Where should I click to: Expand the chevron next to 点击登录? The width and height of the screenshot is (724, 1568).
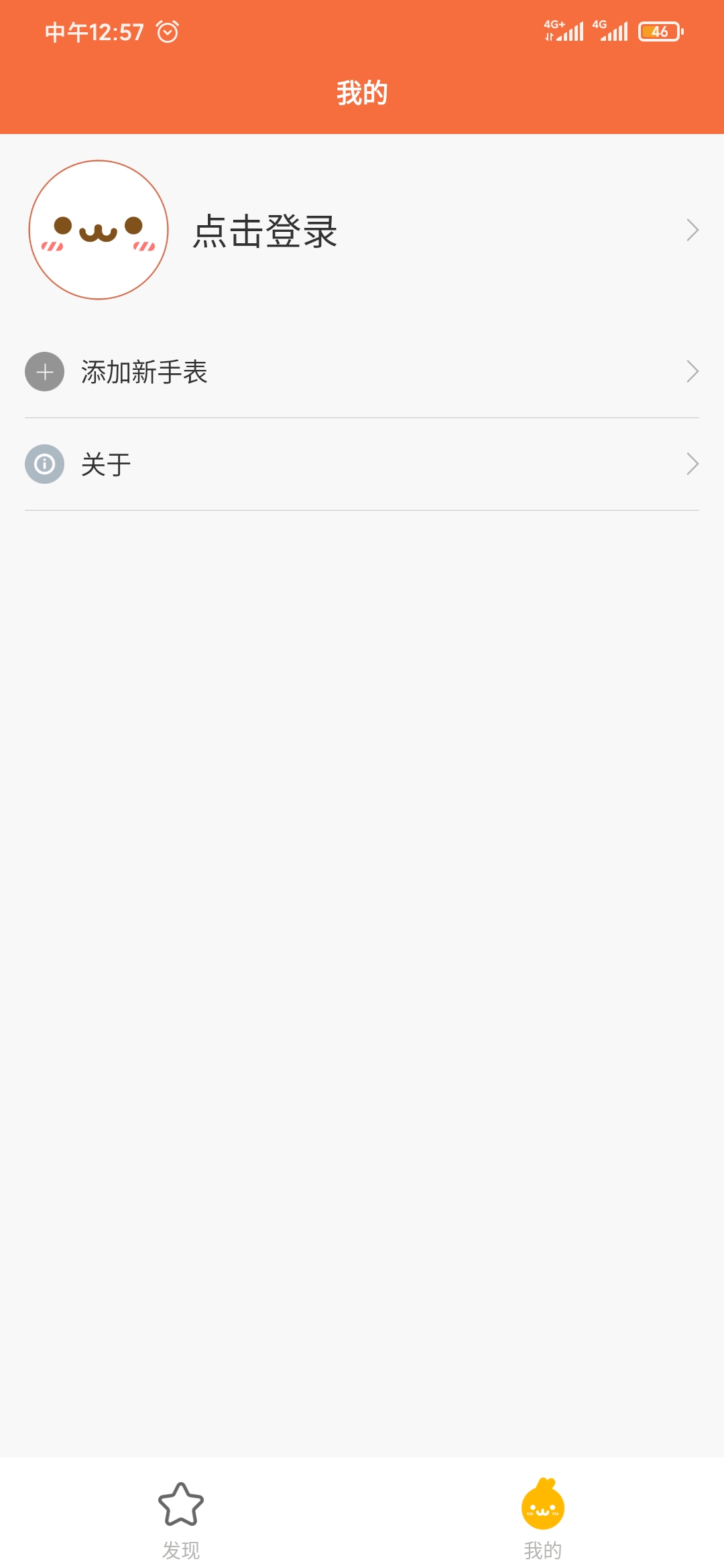coord(694,230)
